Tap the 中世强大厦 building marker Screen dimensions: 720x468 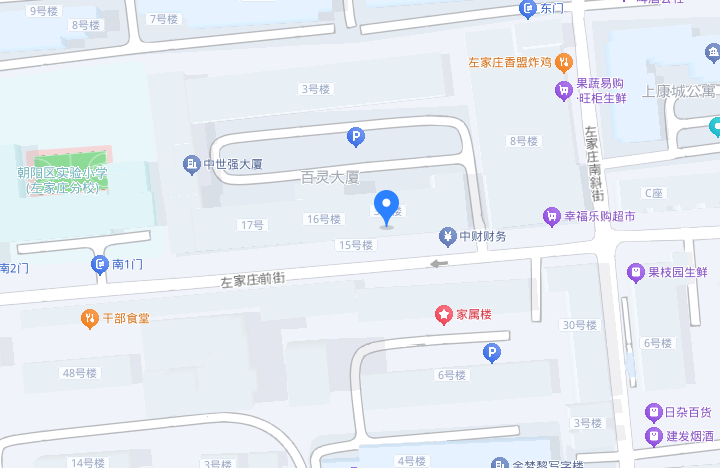(x=191, y=164)
